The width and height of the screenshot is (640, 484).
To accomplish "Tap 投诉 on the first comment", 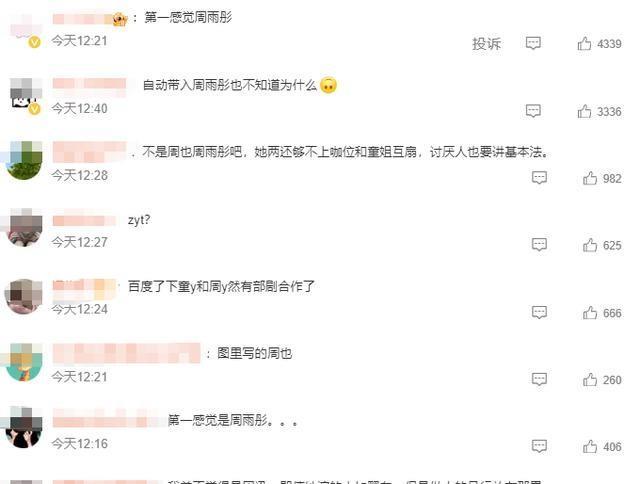I will point(486,44).
